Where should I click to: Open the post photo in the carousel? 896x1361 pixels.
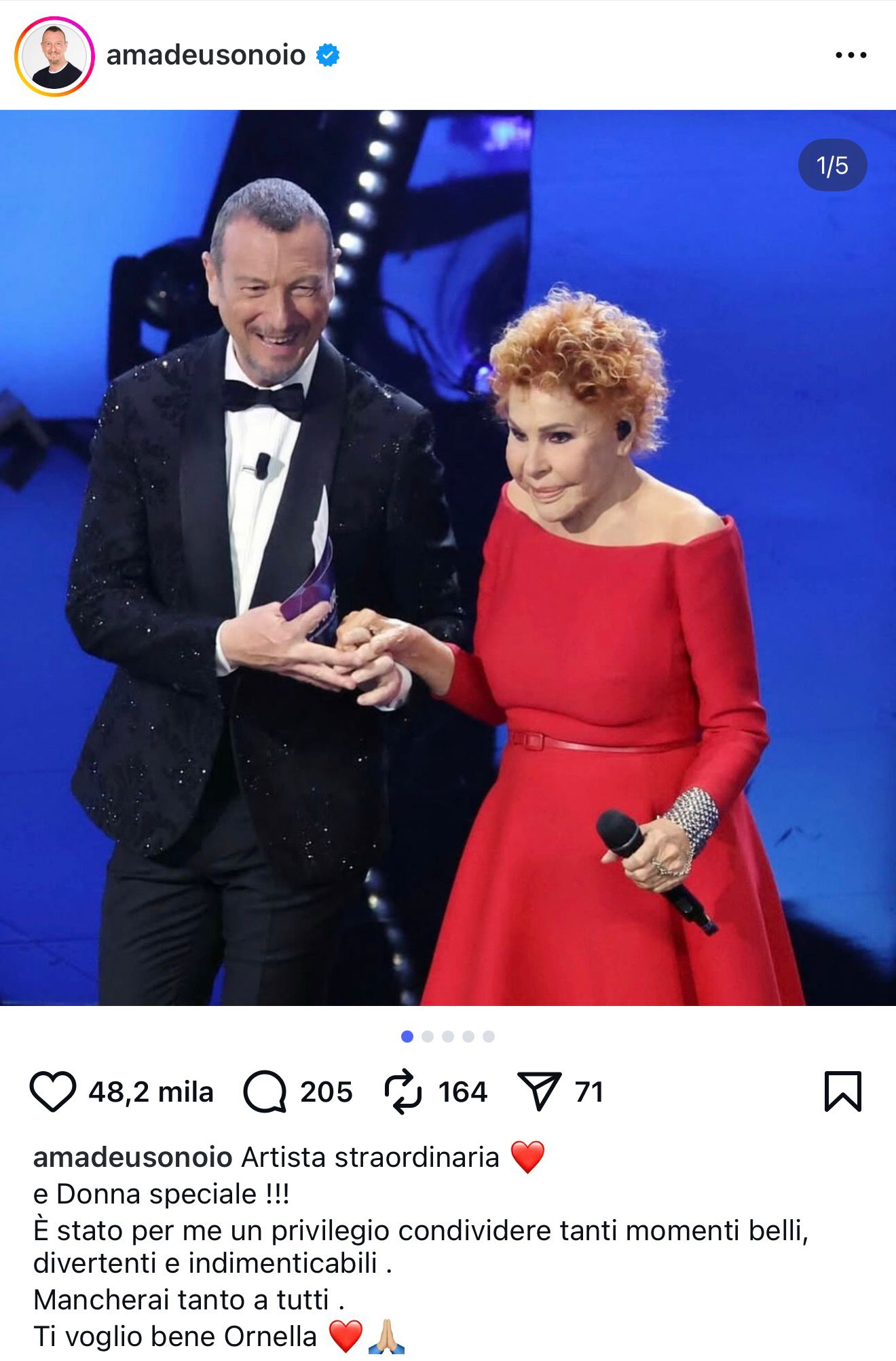(448, 557)
